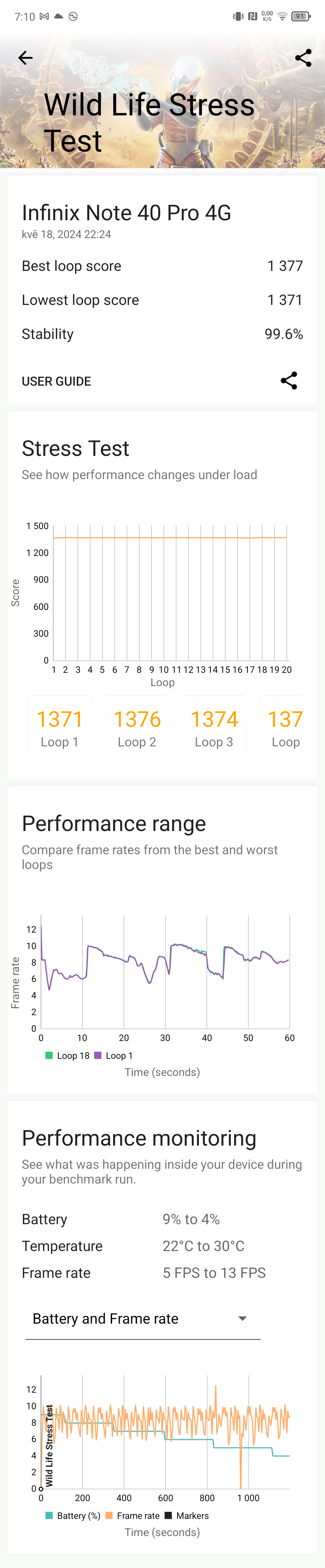Share the test via the header share icon
Screen dimensions: 325x1568
pos(302,58)
